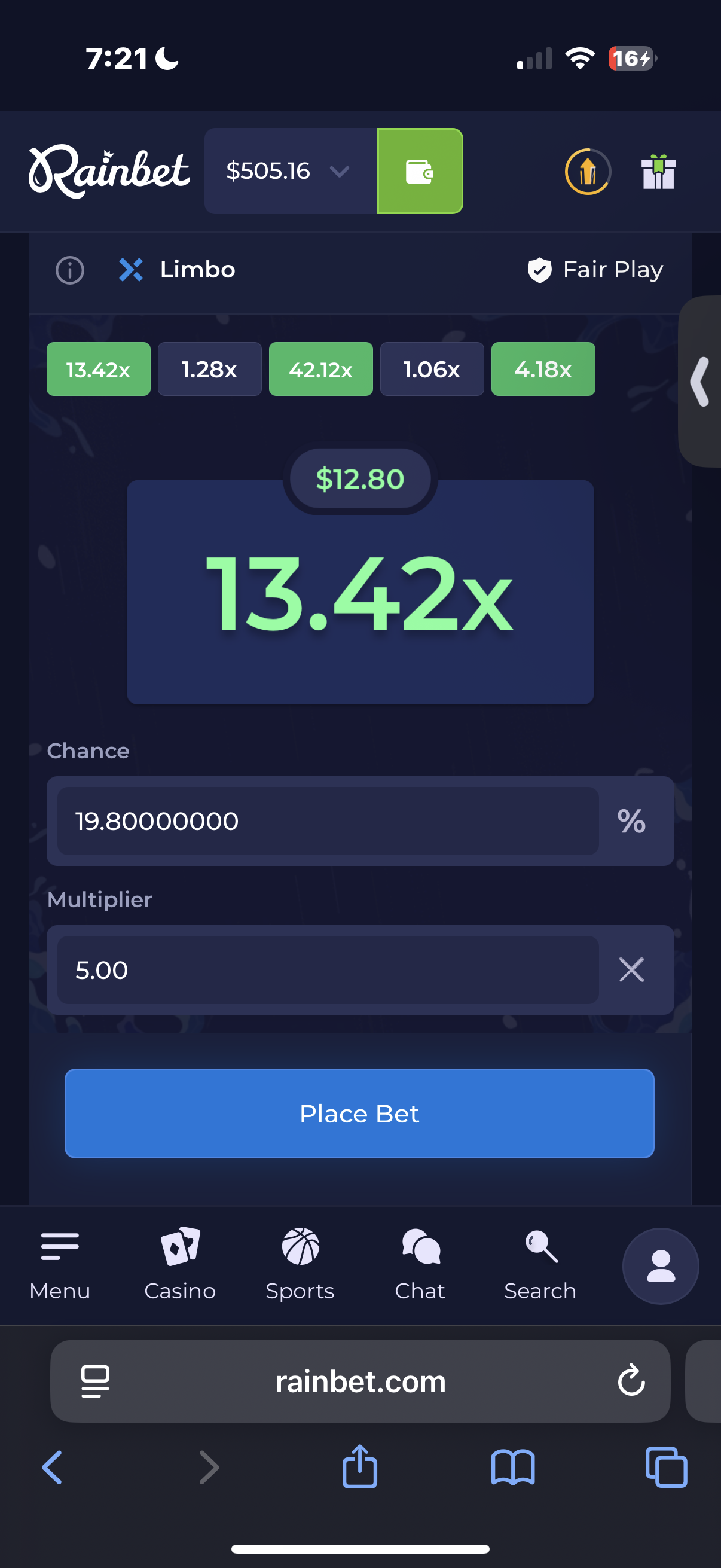Open the gift rewards icon
The image size is (721, 1568).
tap(658, 172)
